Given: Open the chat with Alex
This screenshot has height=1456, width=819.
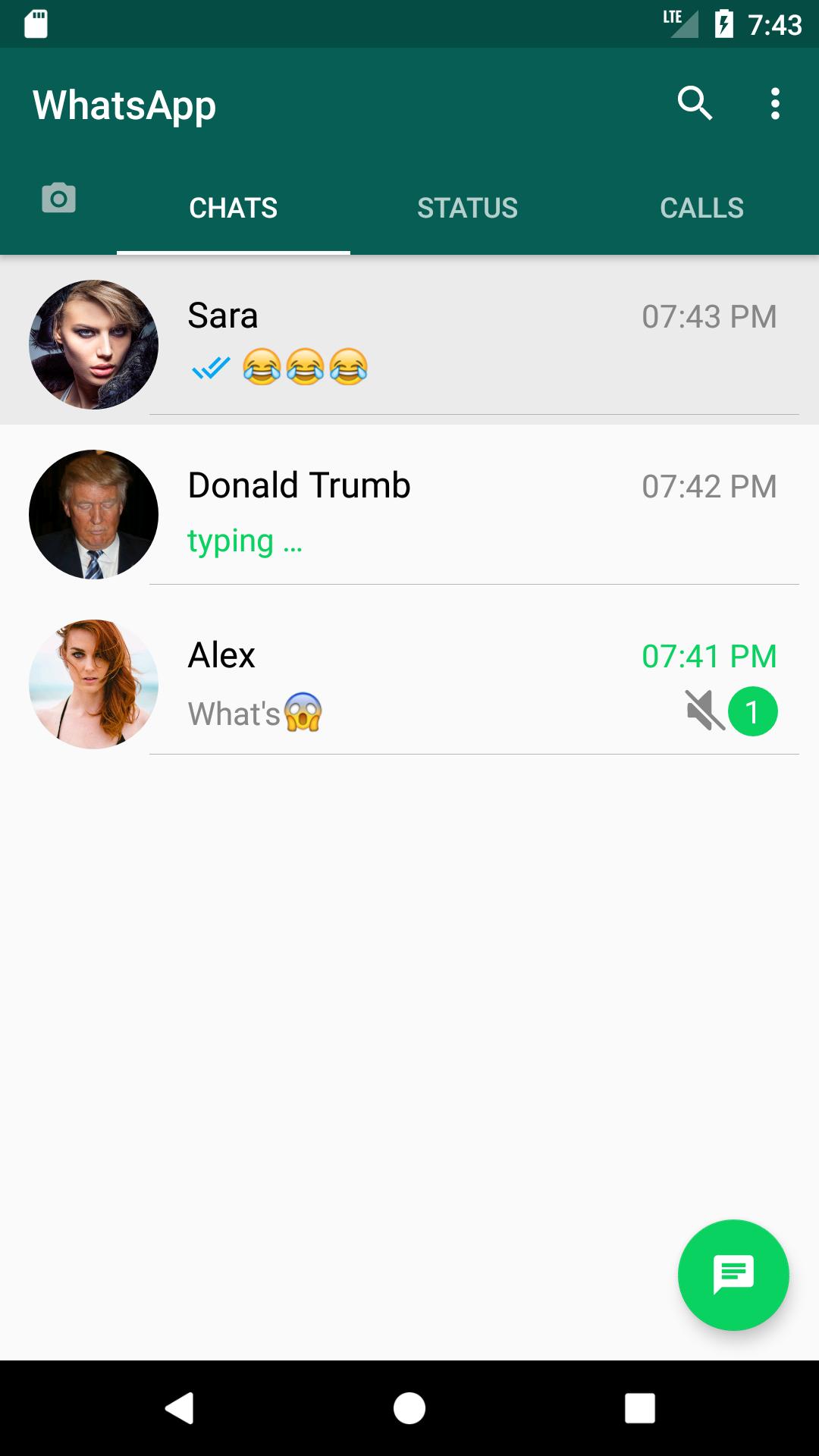Looking at the screenshot, I should pyautogui.click(x=455, y=681).
